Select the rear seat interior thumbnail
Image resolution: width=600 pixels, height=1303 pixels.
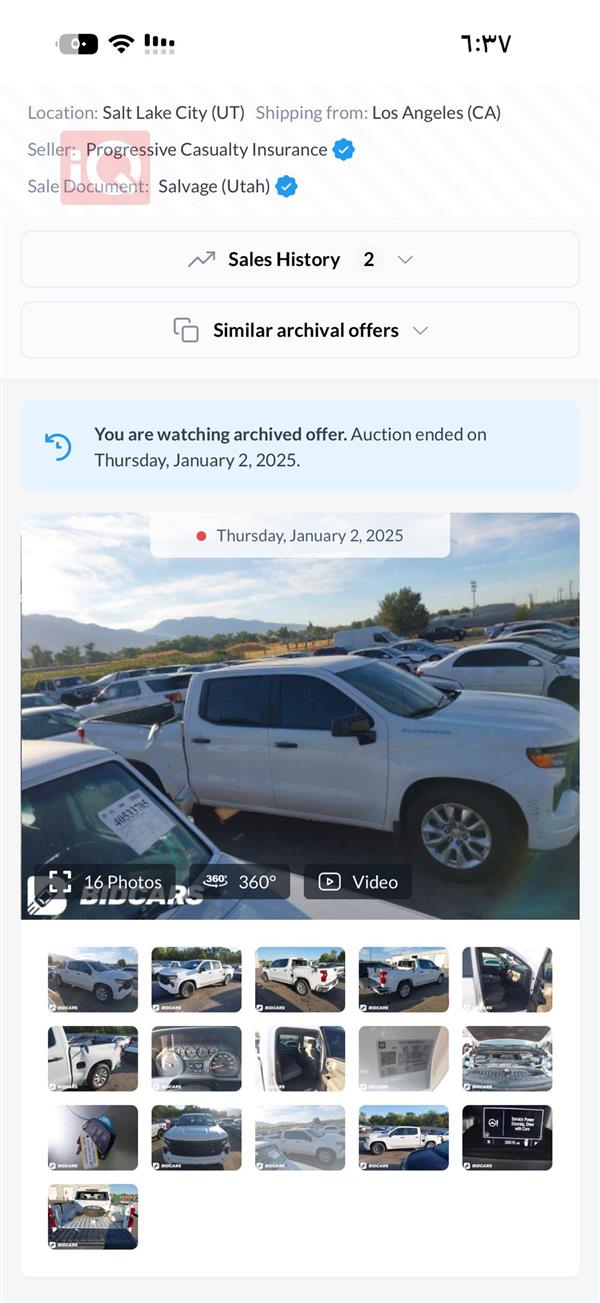[x=300, y=1058]
